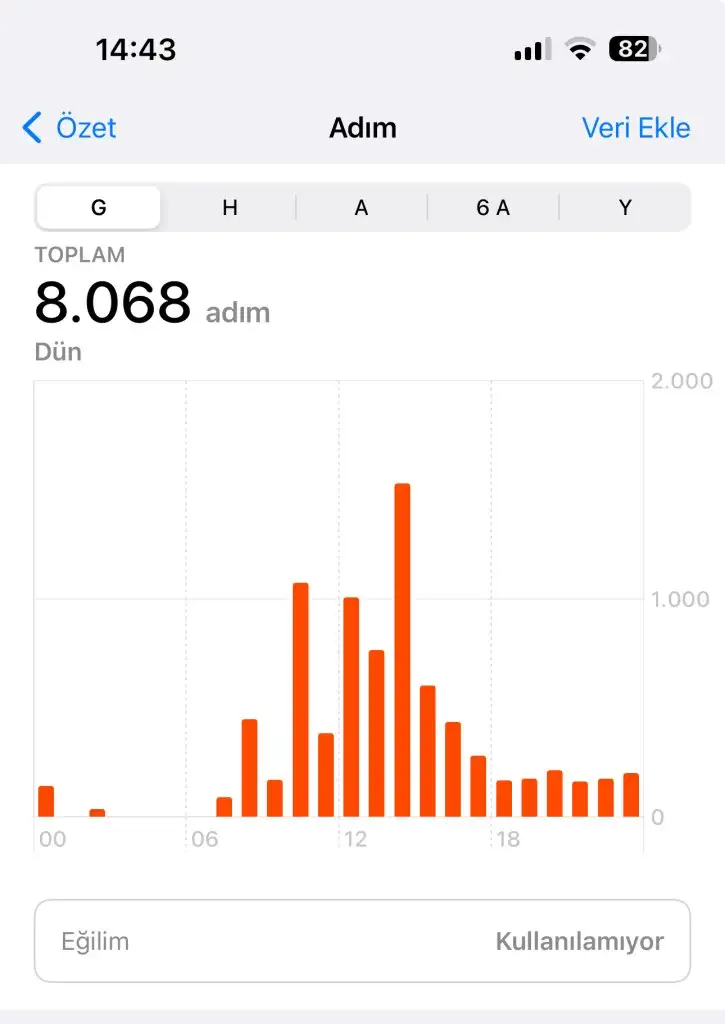Screen dimensions: 725x1024
Task: Switch to the Y yearly view
Action: click(625, 208)
